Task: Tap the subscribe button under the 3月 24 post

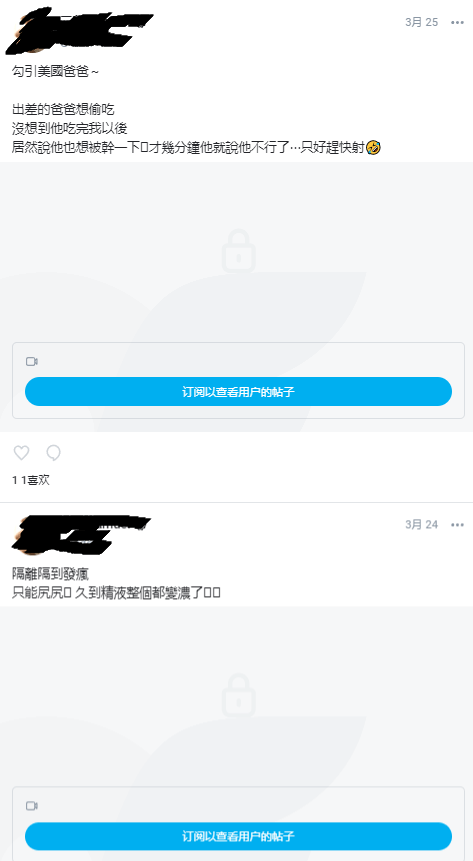Action: coord(238,836)
